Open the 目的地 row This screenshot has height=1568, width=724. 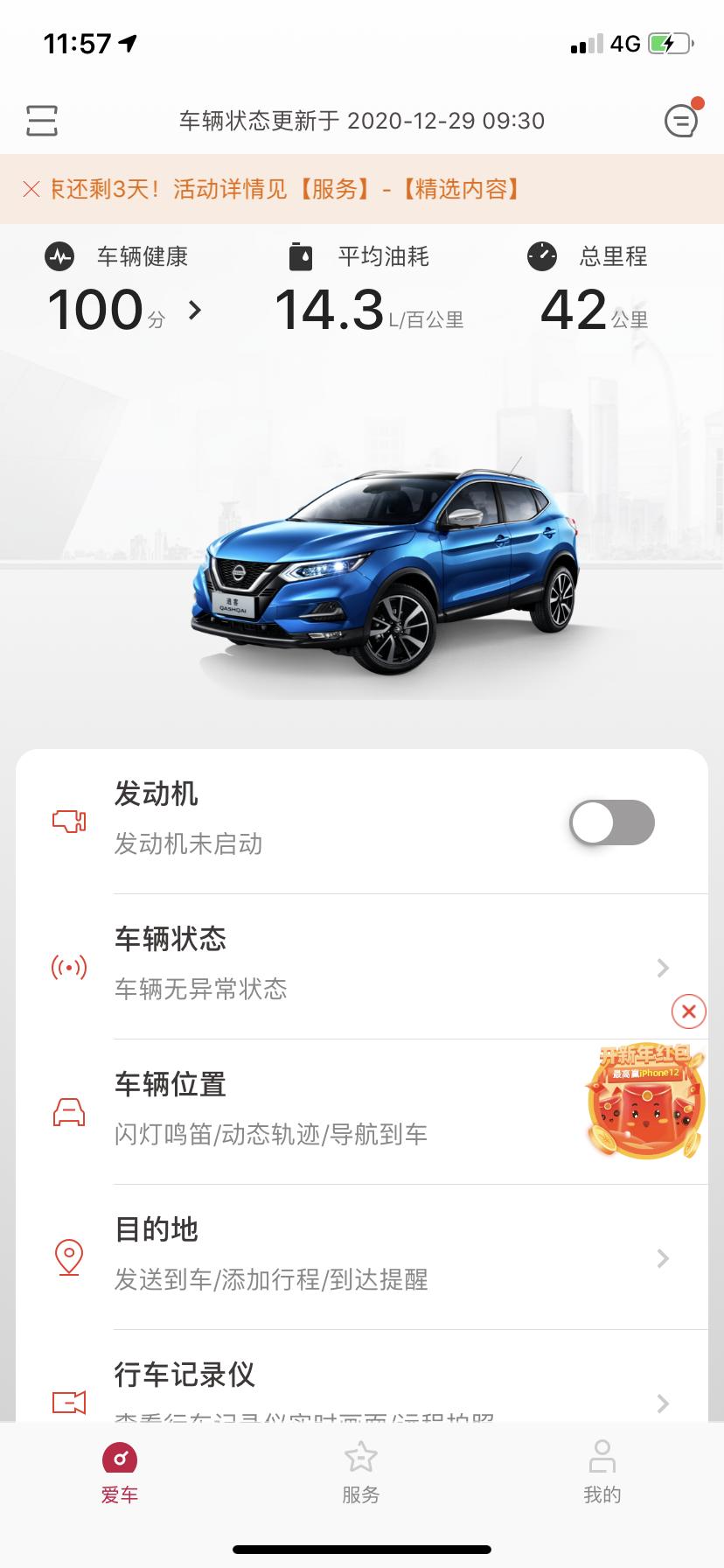[385, 1256]
